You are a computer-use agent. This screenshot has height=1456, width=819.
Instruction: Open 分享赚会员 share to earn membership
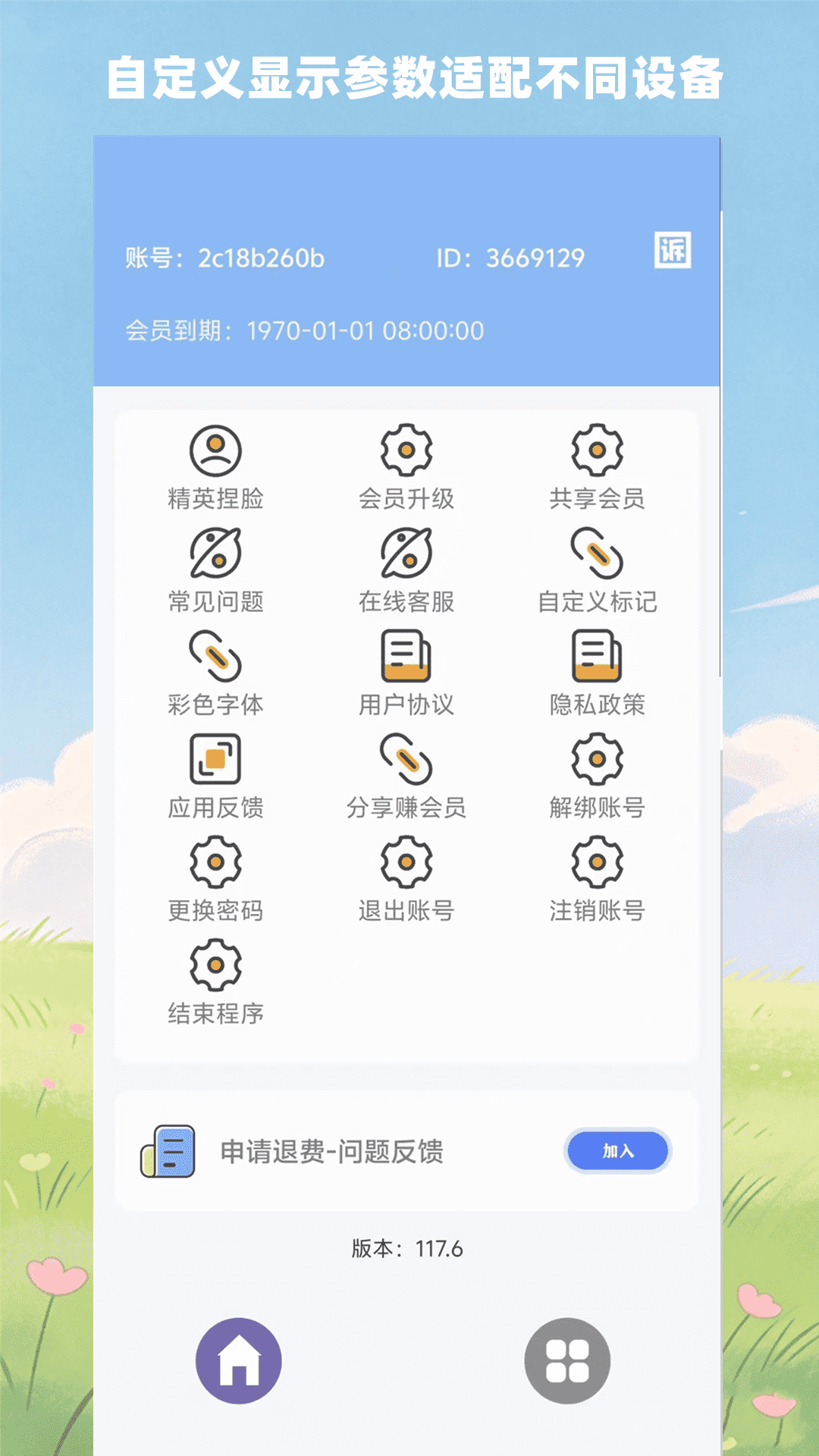pyautogui.click(x=407, y=781)
